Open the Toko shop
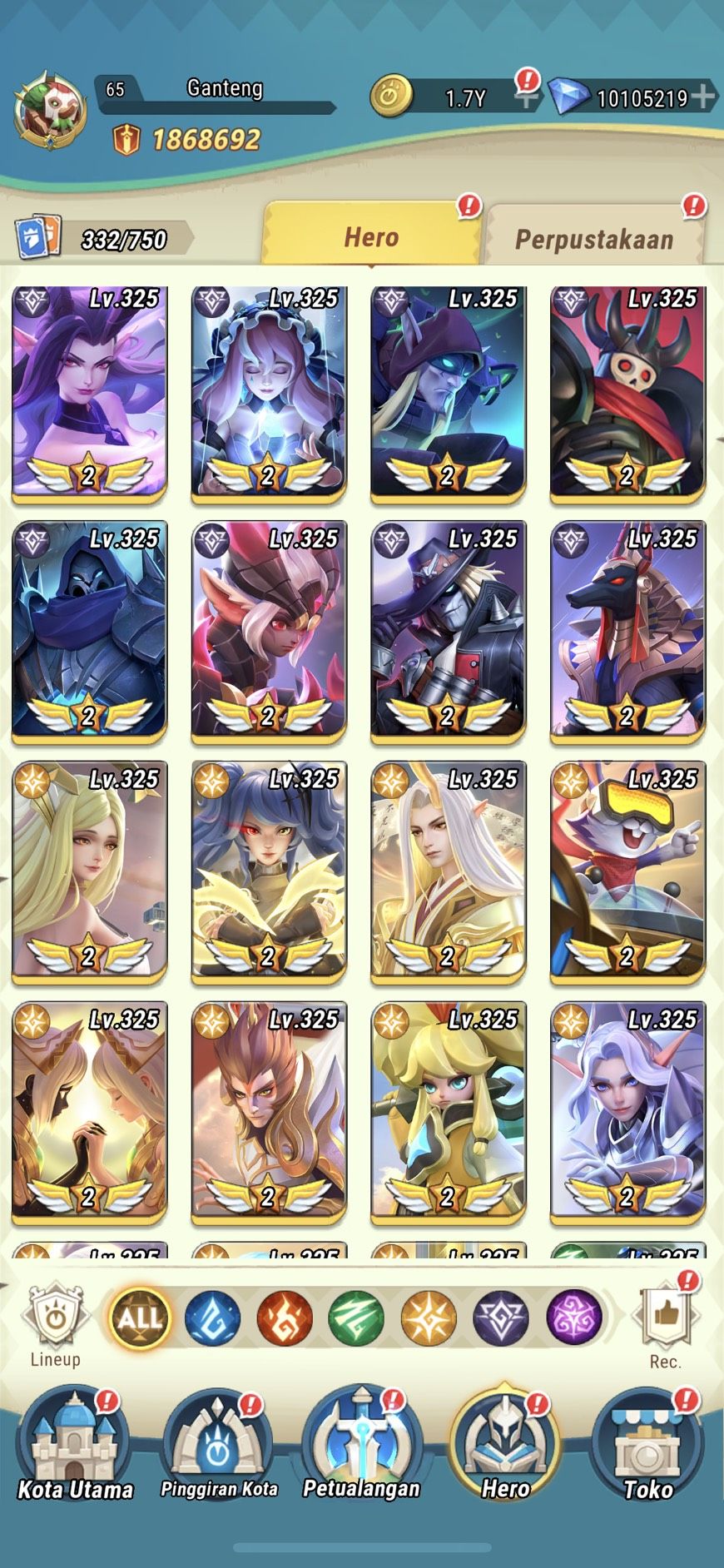 tap(647, 1448)
